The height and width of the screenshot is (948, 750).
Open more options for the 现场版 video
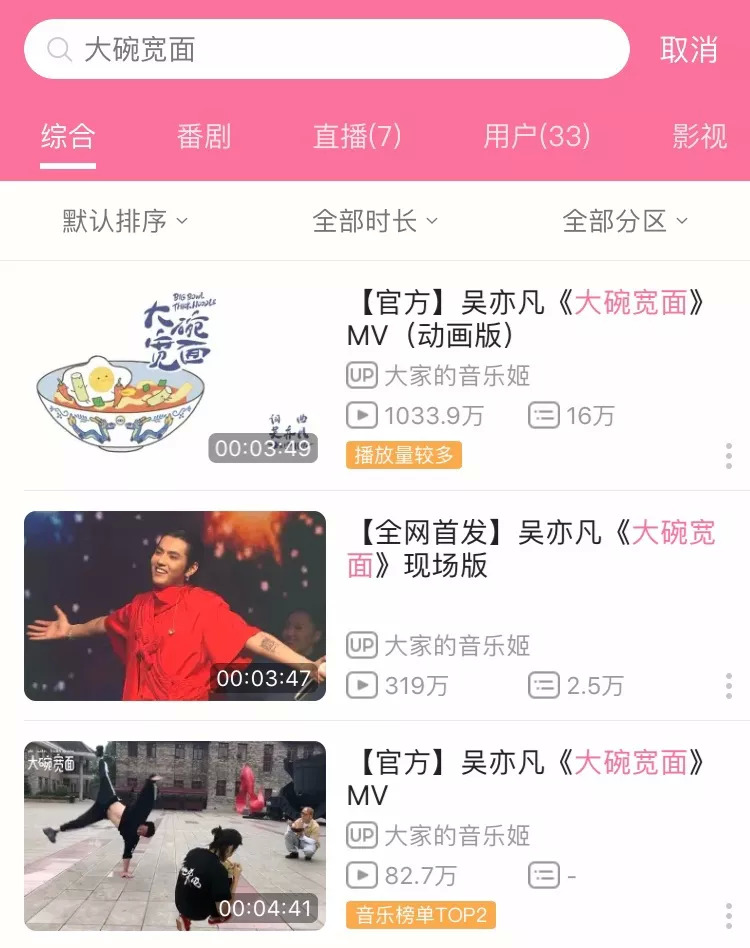[x=729, y=686]
